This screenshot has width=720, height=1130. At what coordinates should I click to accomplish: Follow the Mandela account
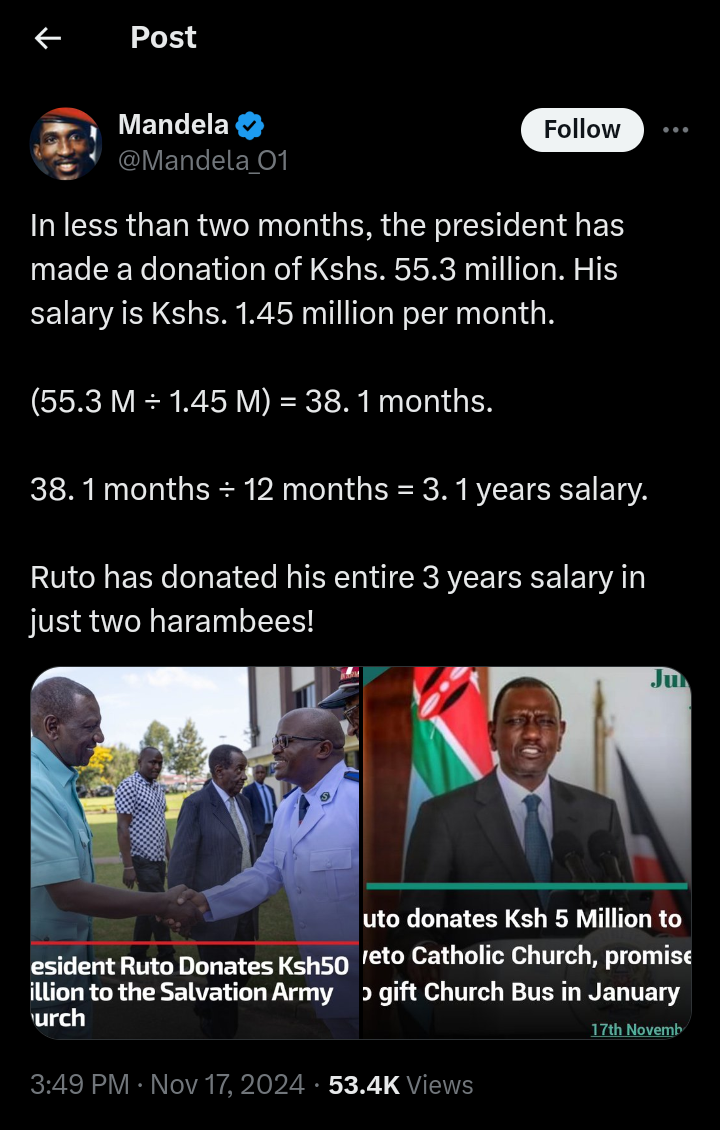(581, 130)
